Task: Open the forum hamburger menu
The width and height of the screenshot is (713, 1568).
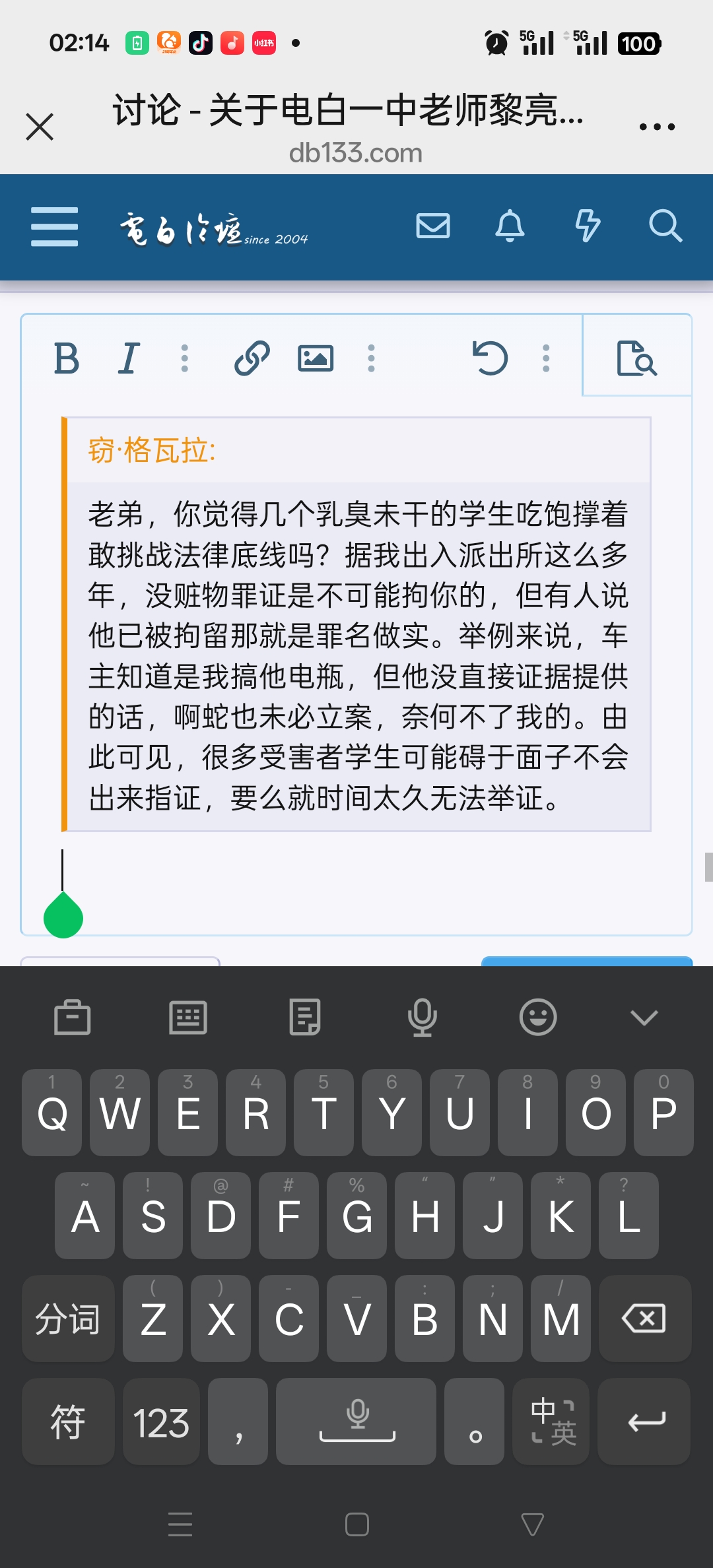Action: click(x=54, y=226)
